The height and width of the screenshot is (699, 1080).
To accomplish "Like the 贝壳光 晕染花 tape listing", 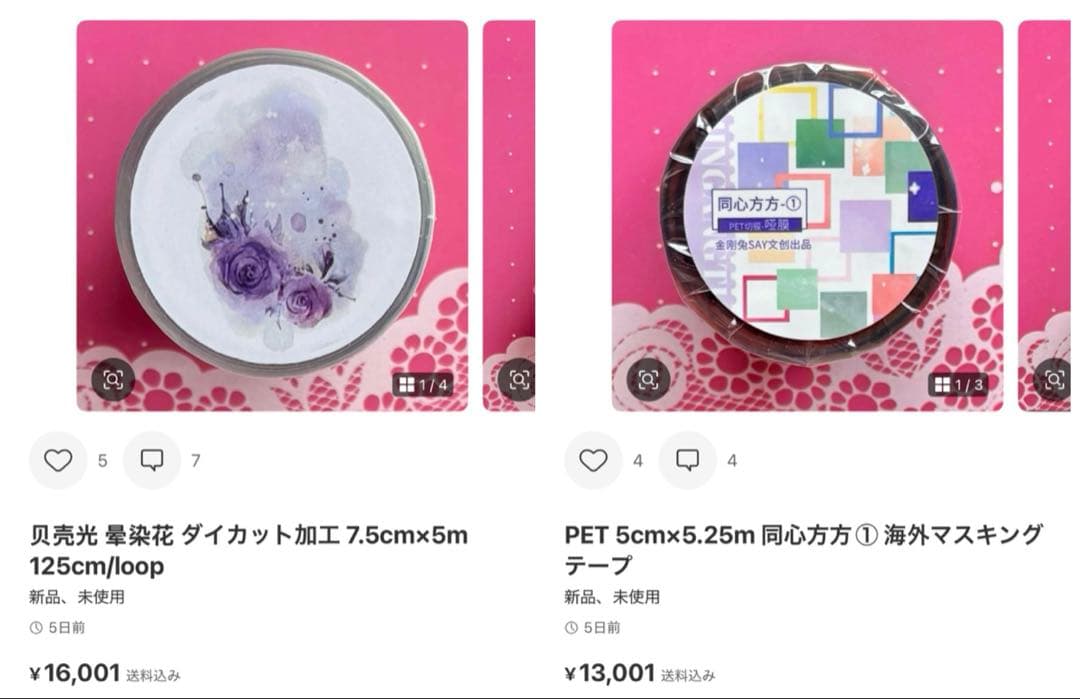I will [59, 460].
